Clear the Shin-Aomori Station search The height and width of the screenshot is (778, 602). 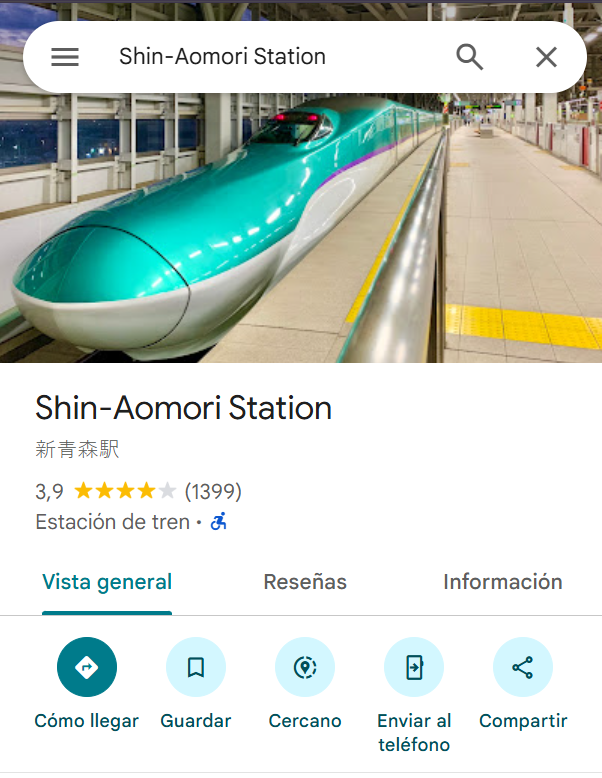click(x=546, y=57)
